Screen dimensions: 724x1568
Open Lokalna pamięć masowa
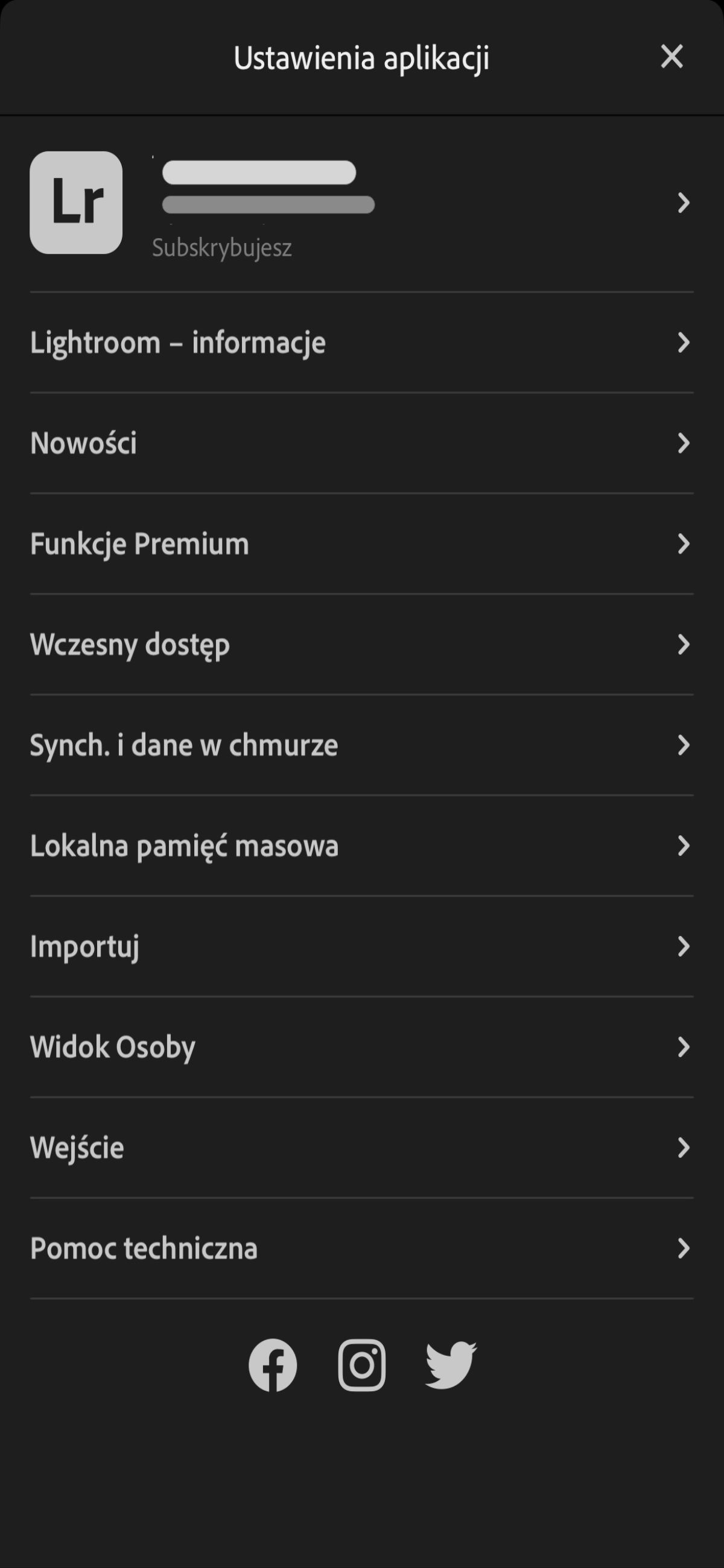[361, 846]
